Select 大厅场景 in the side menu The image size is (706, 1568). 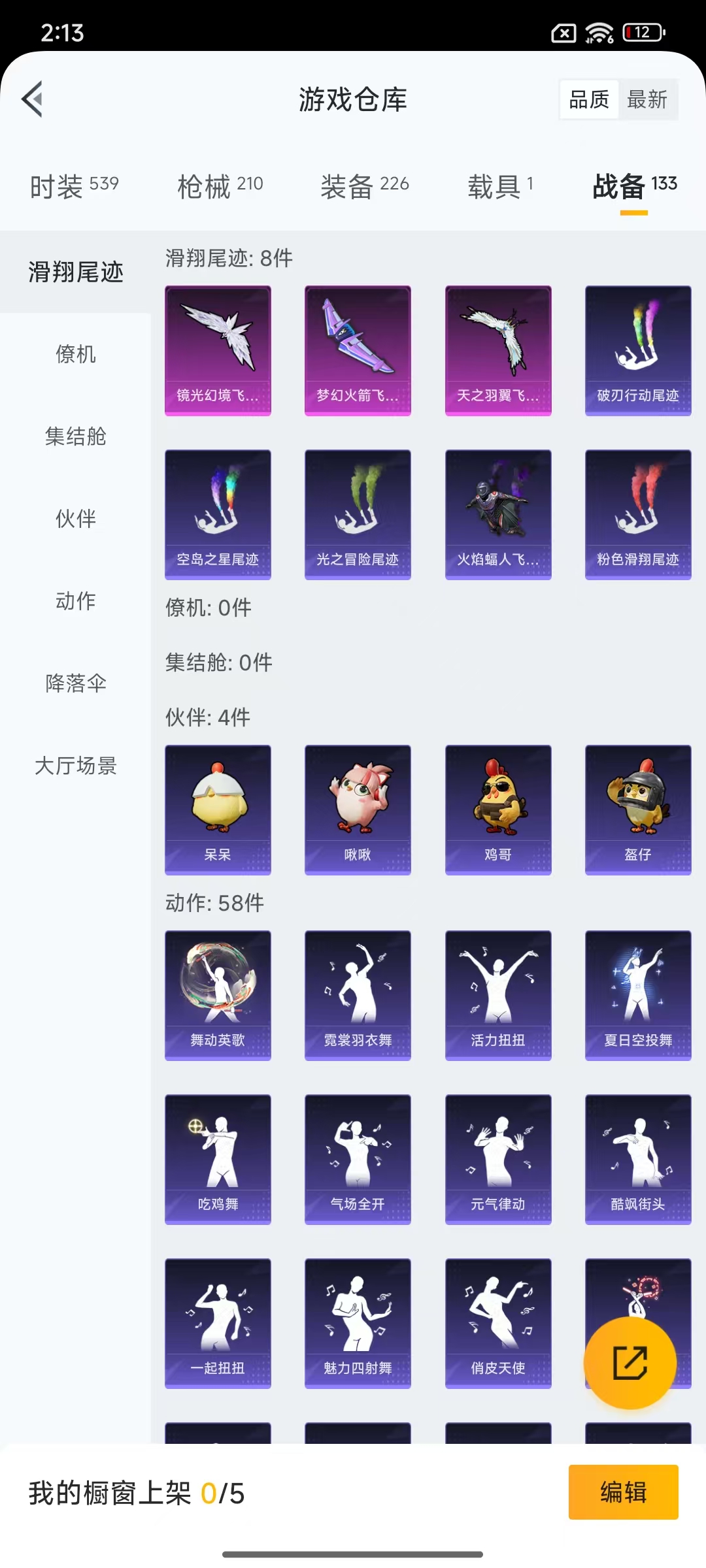tap(75, 766)
